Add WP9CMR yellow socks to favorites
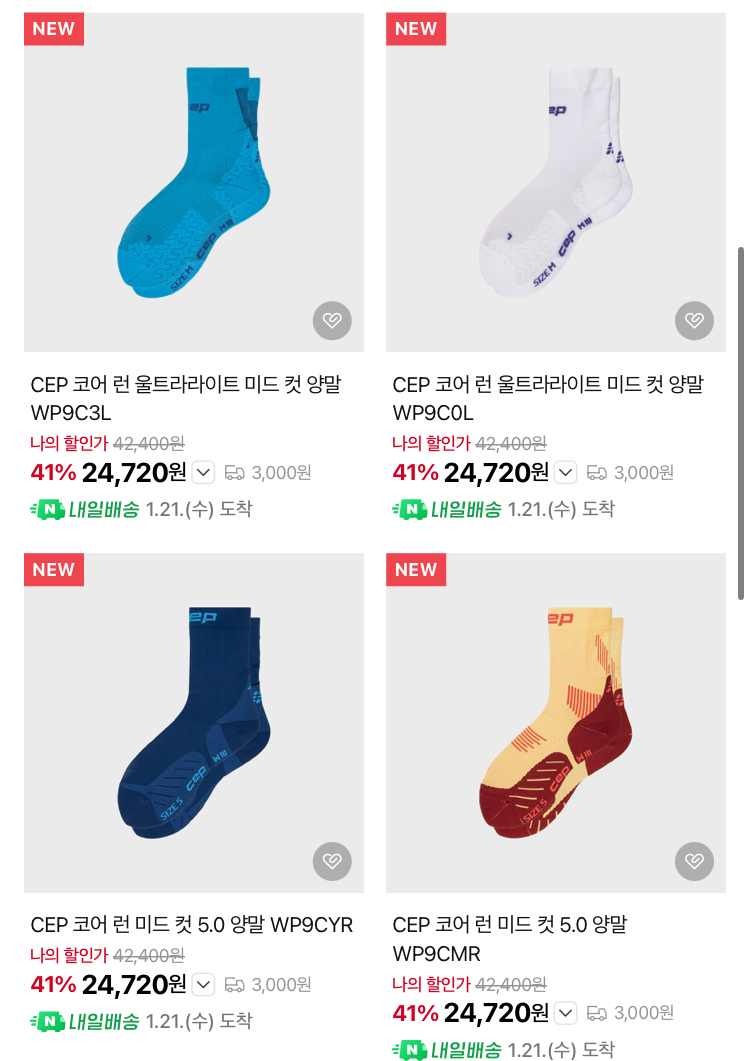 tap(694, 861)
